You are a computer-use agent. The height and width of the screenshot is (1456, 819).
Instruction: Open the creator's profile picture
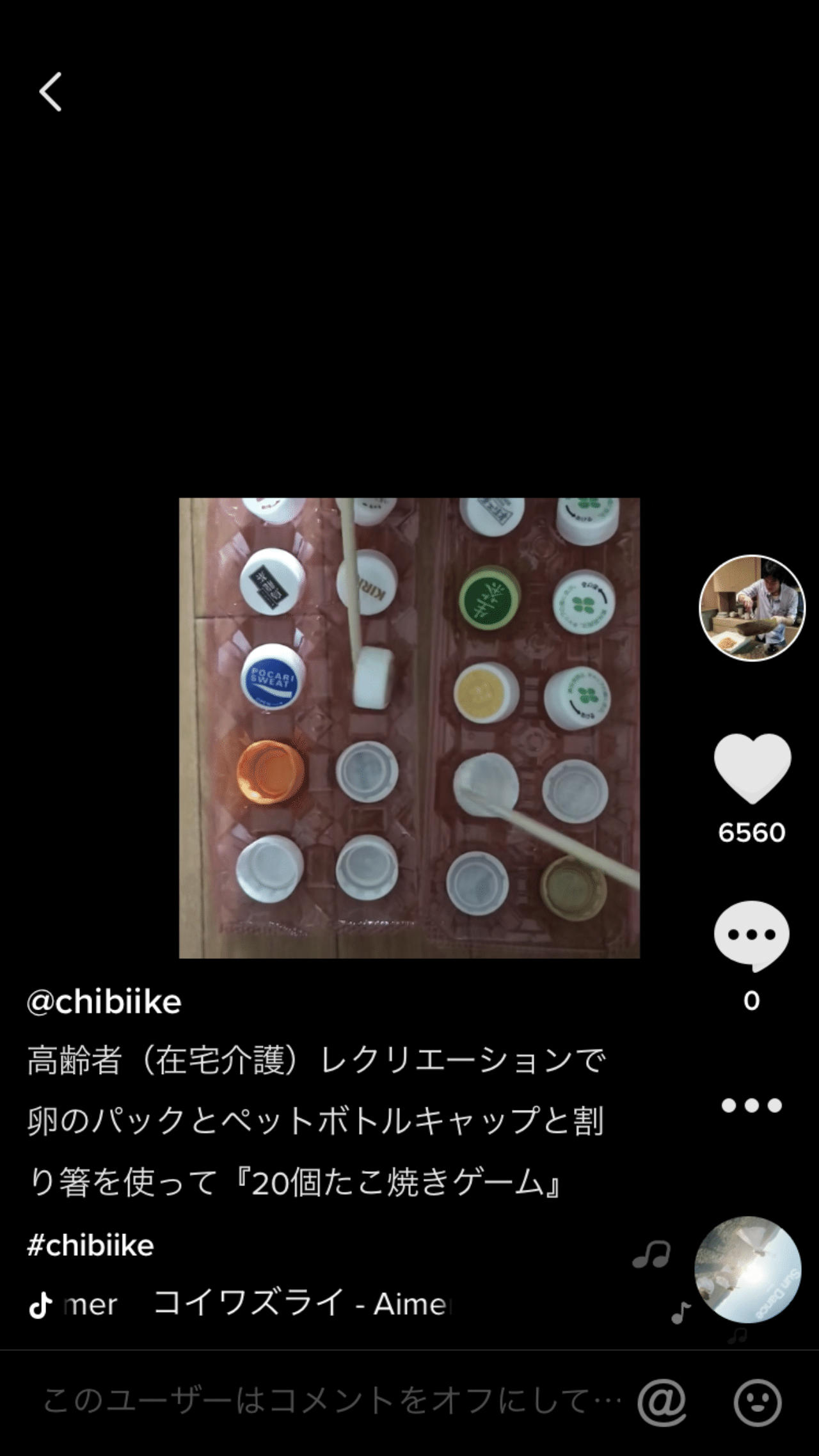pyautogui.click(x=752, y=608)
